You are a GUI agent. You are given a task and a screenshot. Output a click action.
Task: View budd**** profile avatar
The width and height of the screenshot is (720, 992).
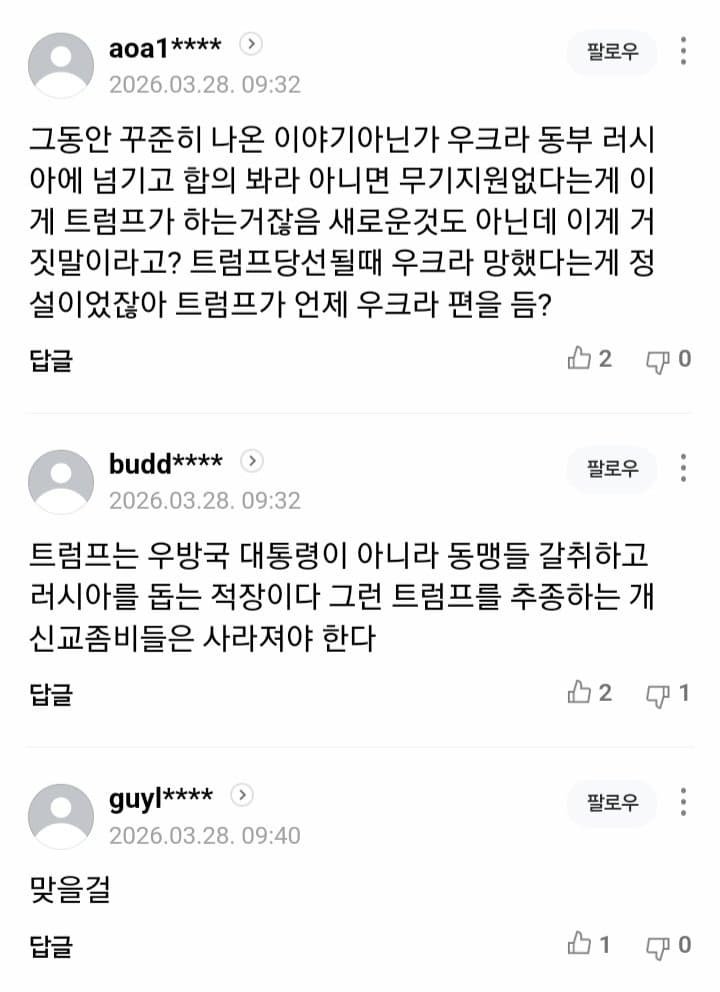tap(61, 482)
